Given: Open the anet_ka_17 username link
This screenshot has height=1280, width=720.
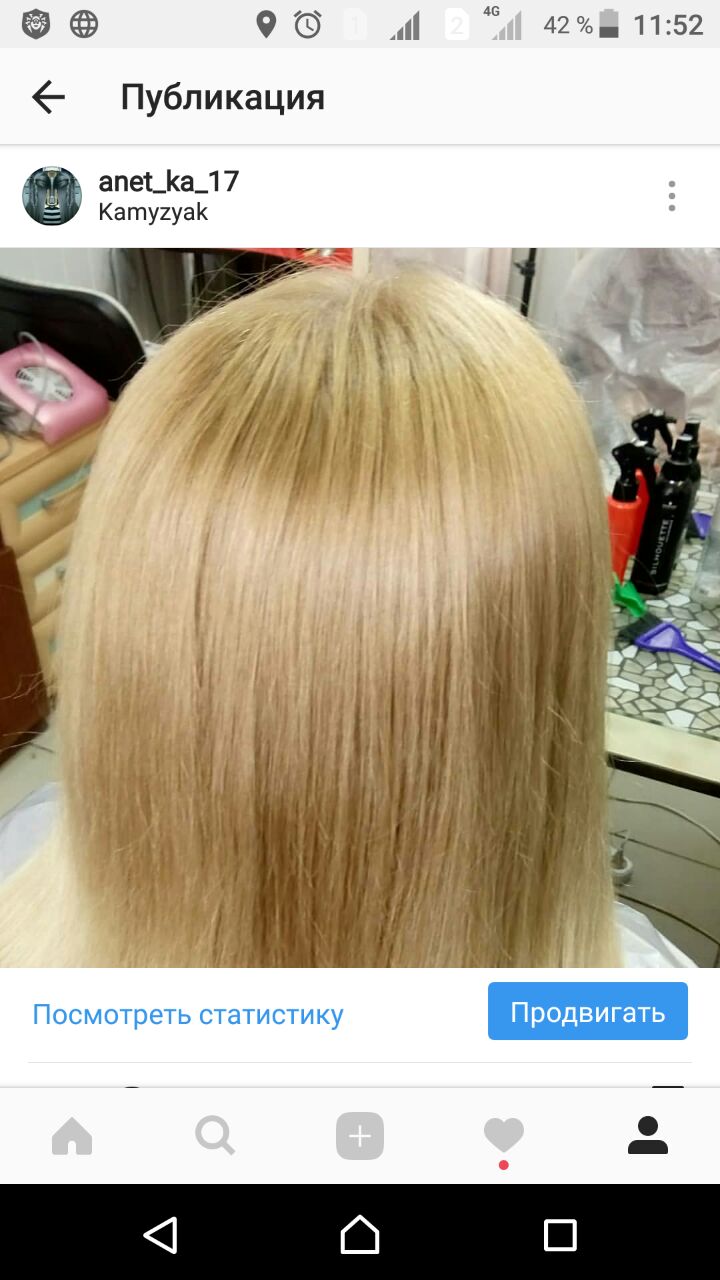Looking at the screenshot, I should click(168, 181).
